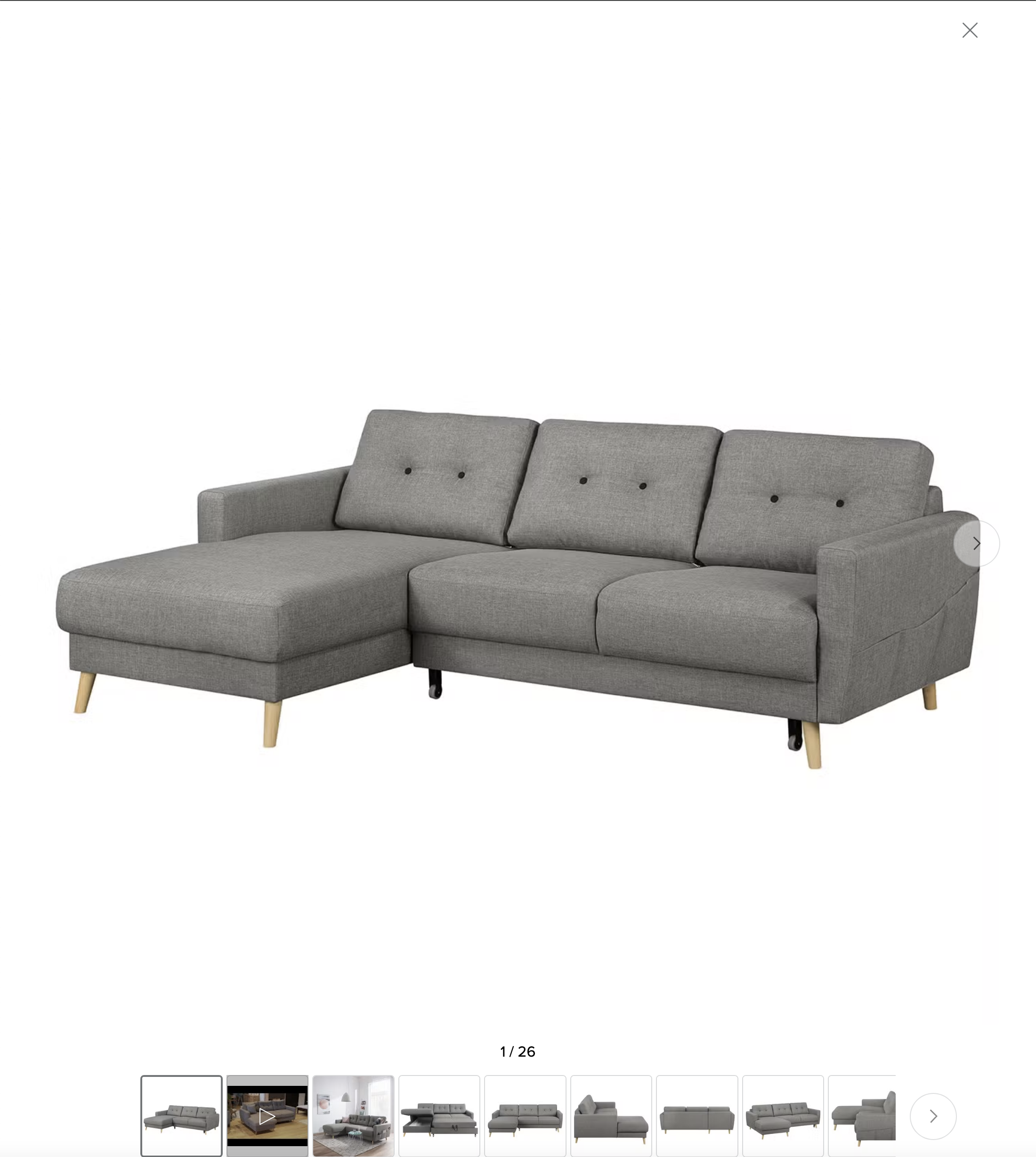Select the first sofa thumbnail

coord(181,1116)
